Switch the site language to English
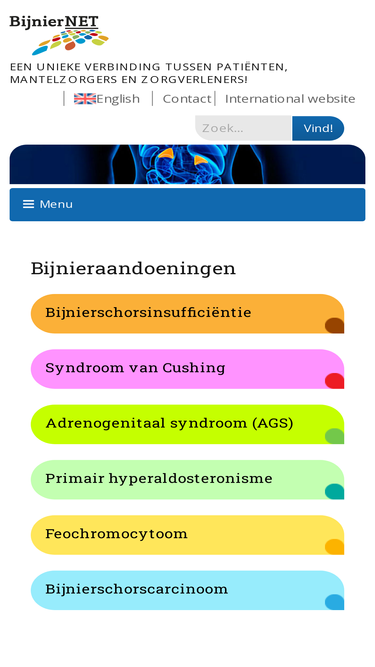375x667 pixels. [x=107, y=99]
